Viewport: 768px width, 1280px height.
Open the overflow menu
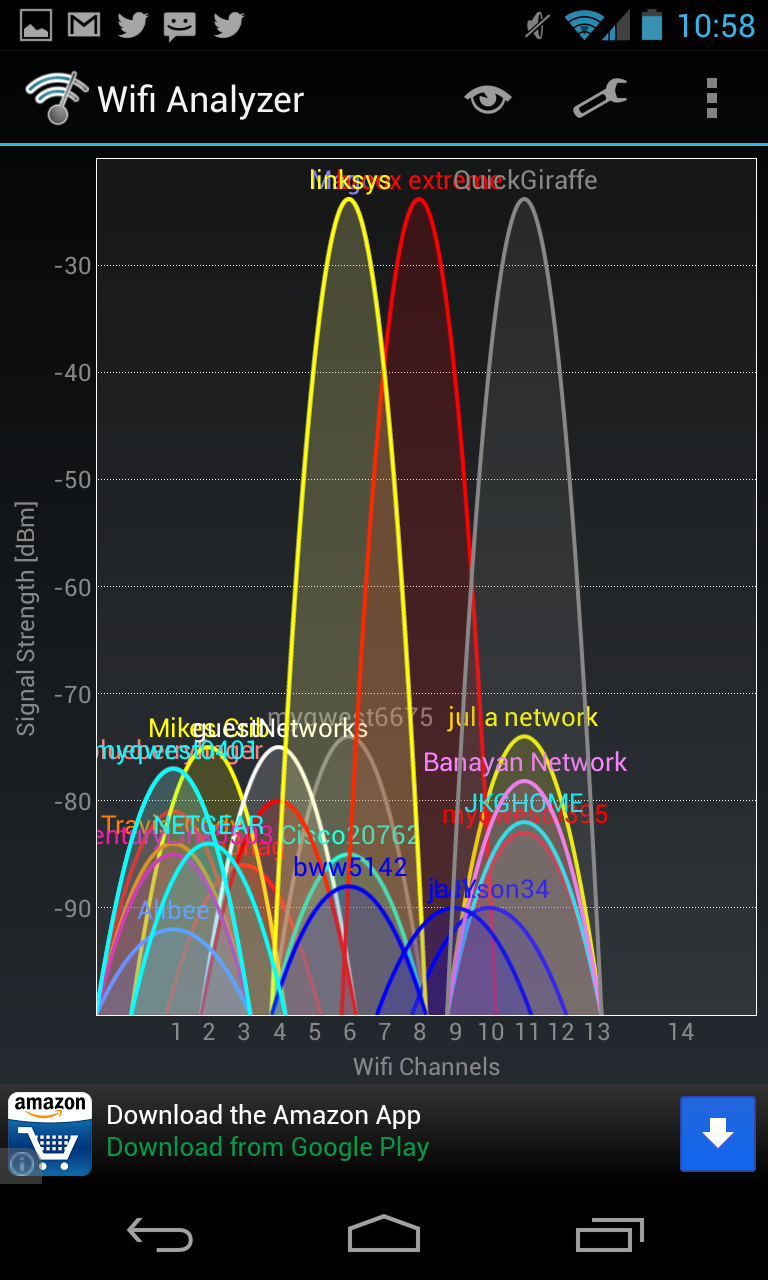point(711,99)
